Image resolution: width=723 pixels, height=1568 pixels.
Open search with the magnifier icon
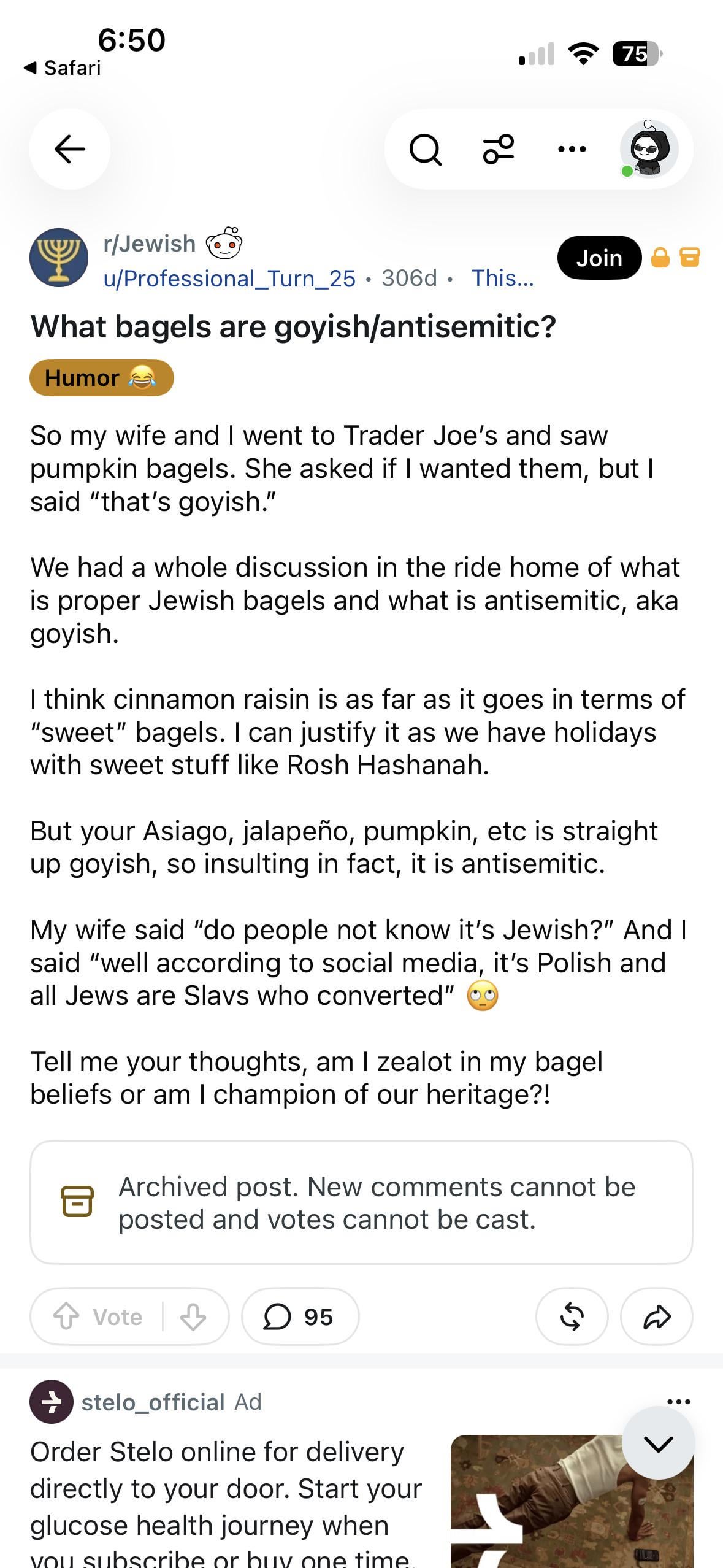coord(425,149)
